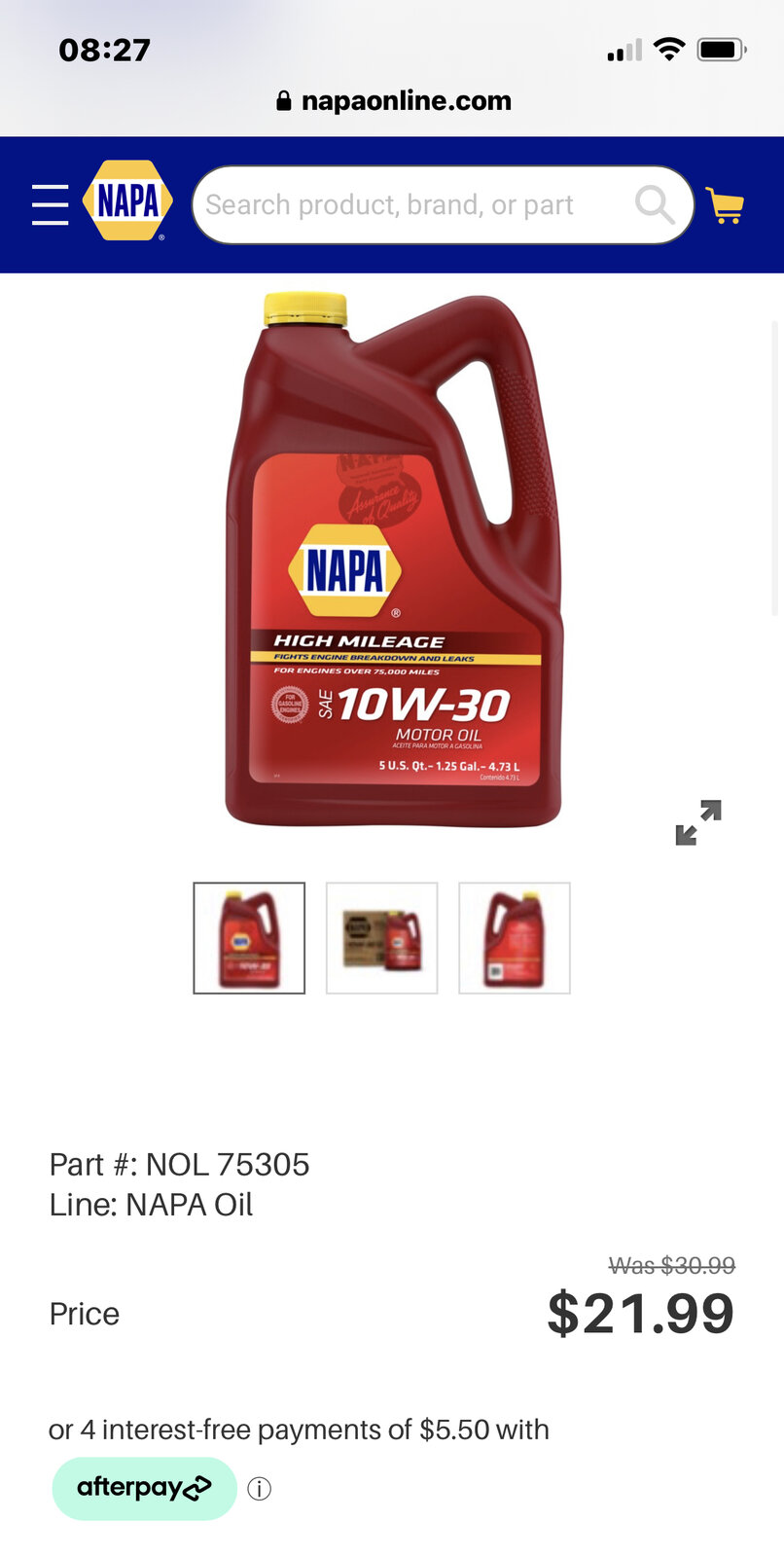Open the hamburger navigation menu
The height and width of the screenshot is (1557, 784).
(50, 205)
